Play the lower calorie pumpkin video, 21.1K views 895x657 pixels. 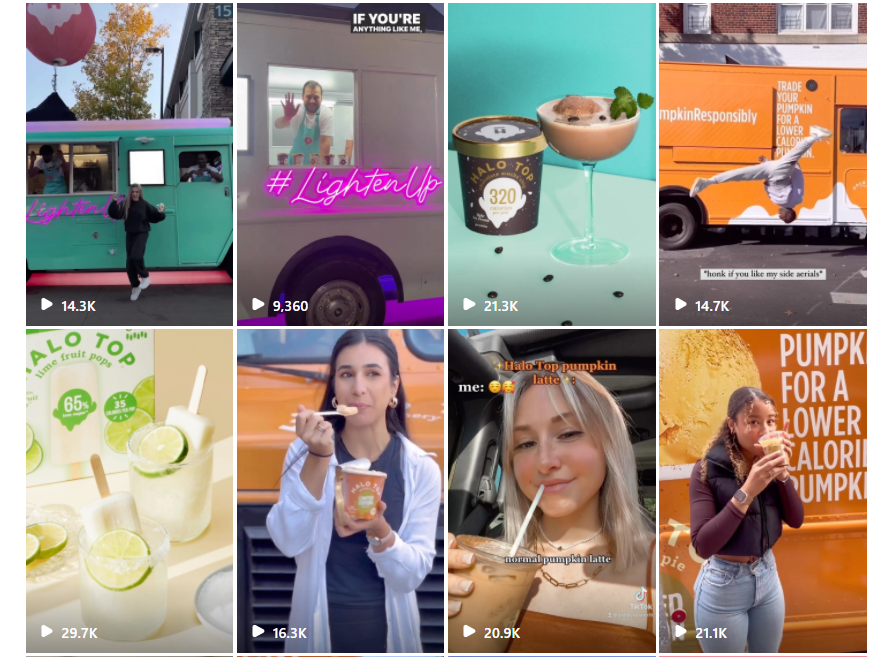pyautogui.click(x=762, y=490)
